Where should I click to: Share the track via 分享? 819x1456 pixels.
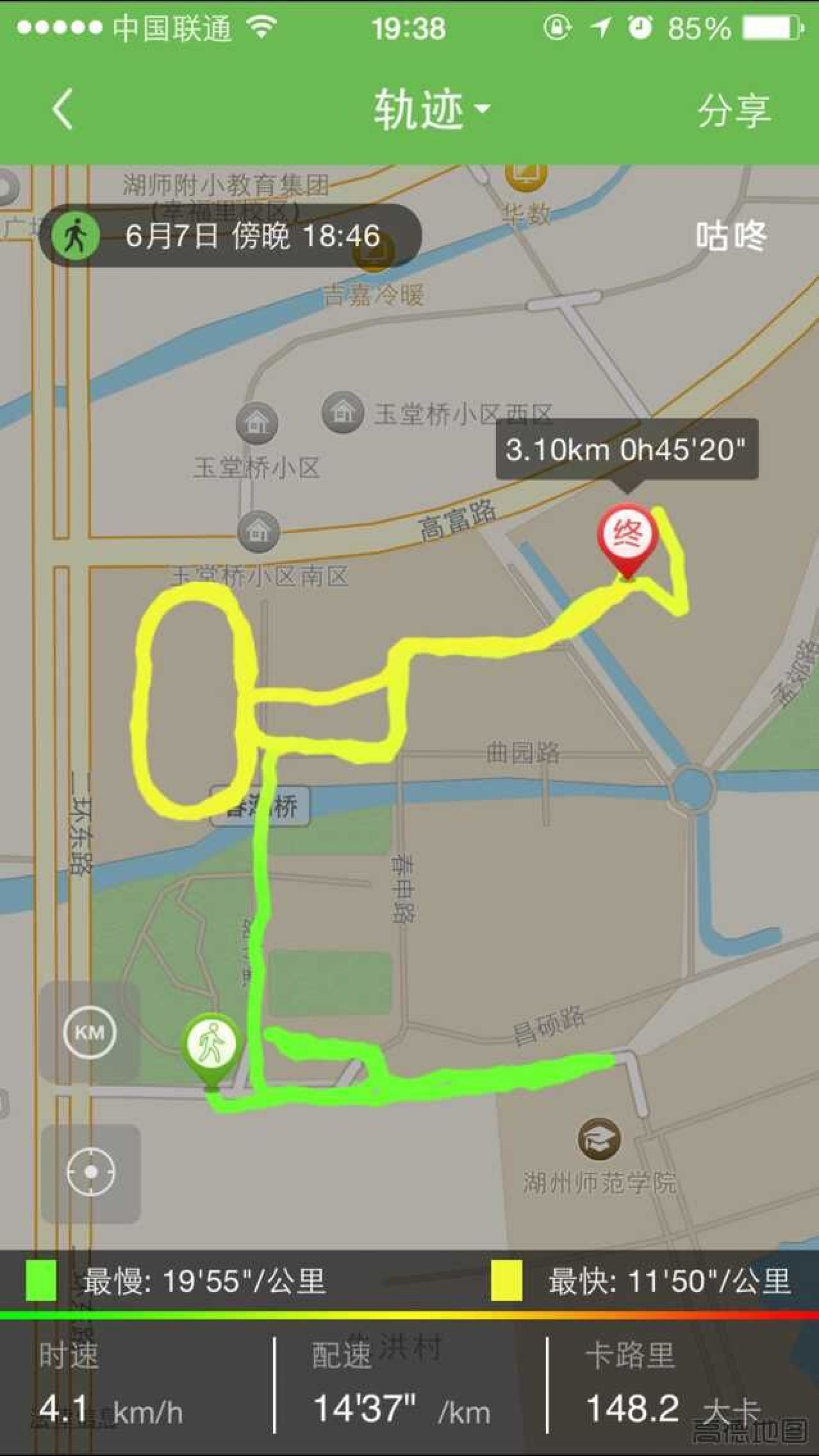click(x=734, y=110)
